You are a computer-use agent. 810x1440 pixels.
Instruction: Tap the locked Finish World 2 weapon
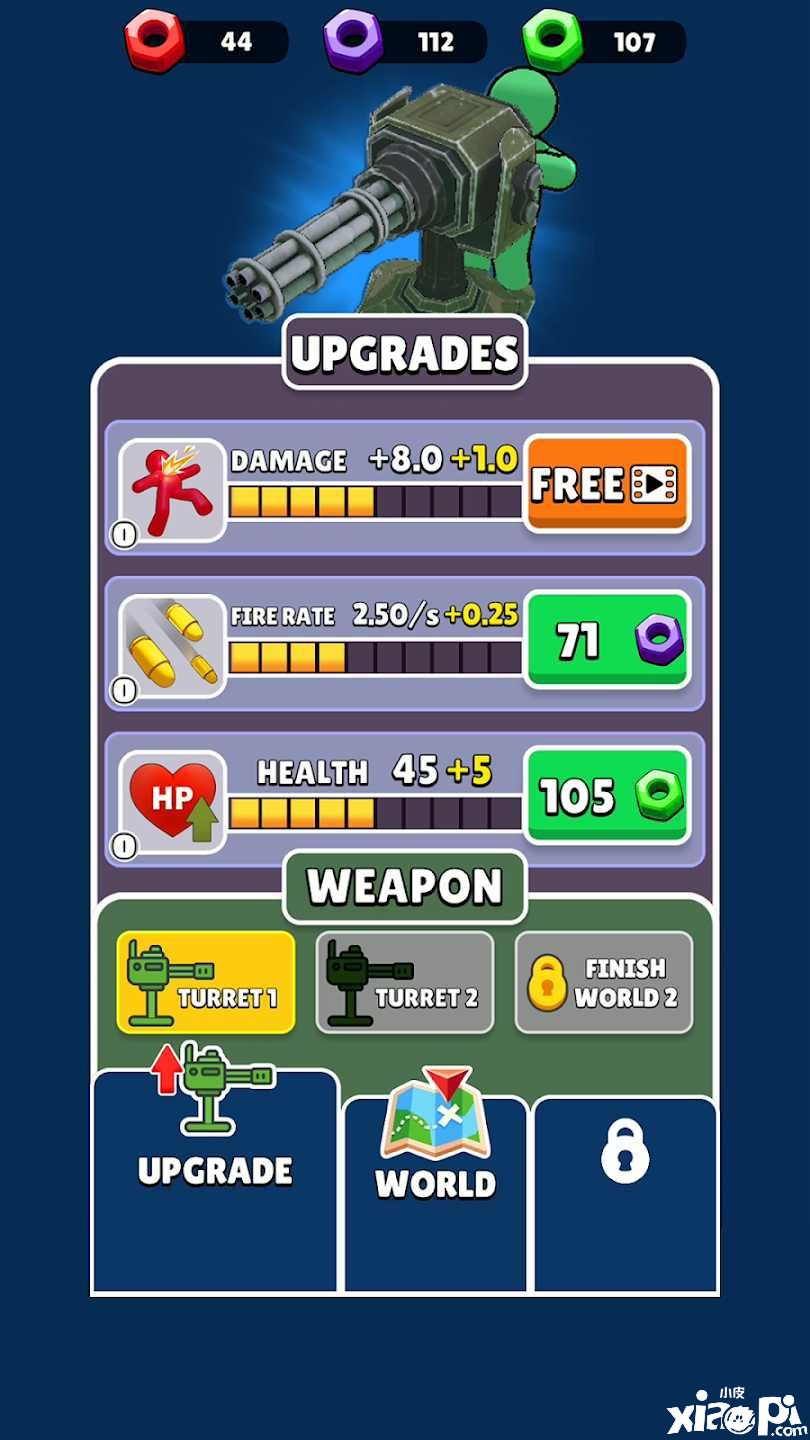pyautogui.click(x=604, y=982)
